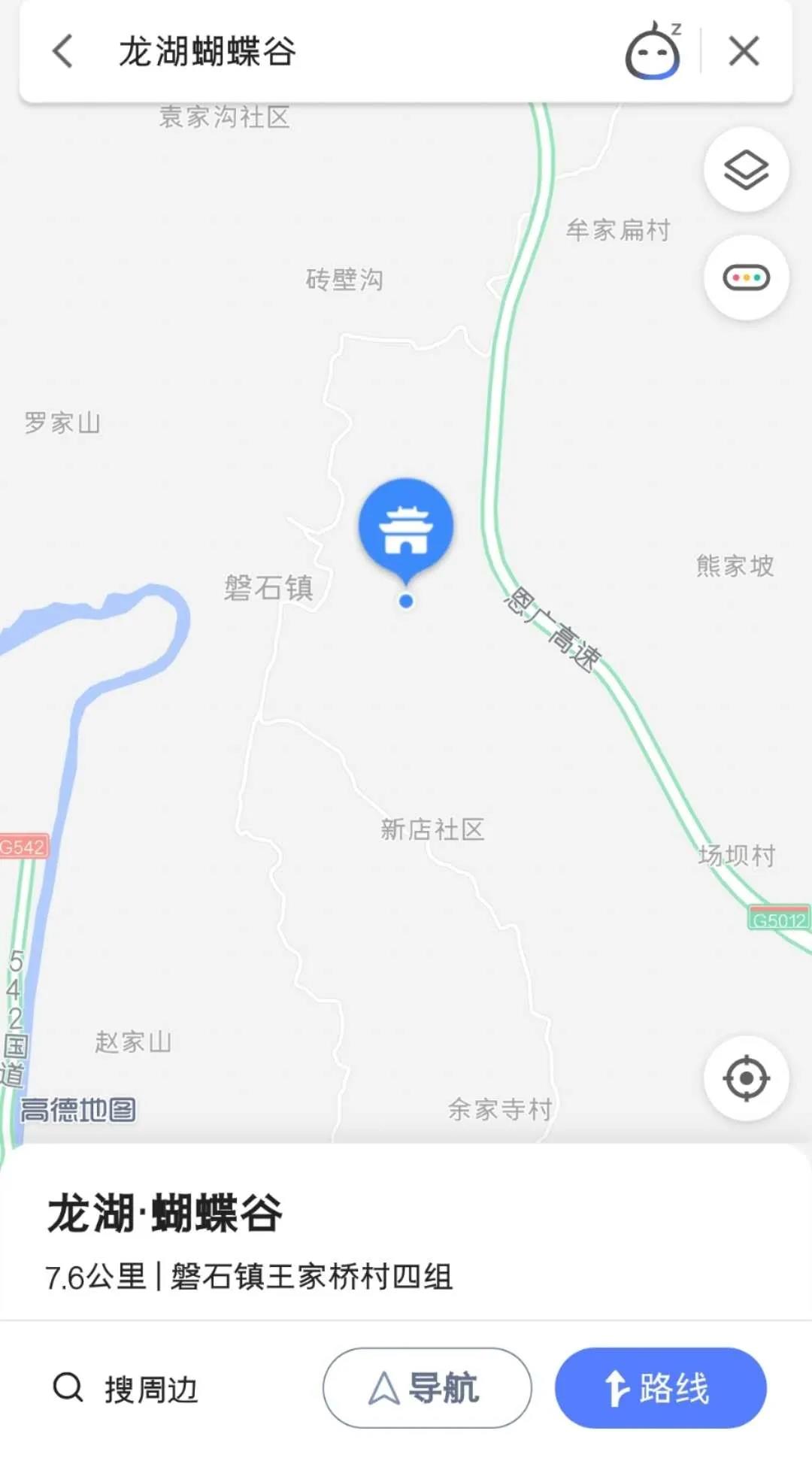
Task: Toggle the traffic conditions button
Action: click(x=746, y=277)
